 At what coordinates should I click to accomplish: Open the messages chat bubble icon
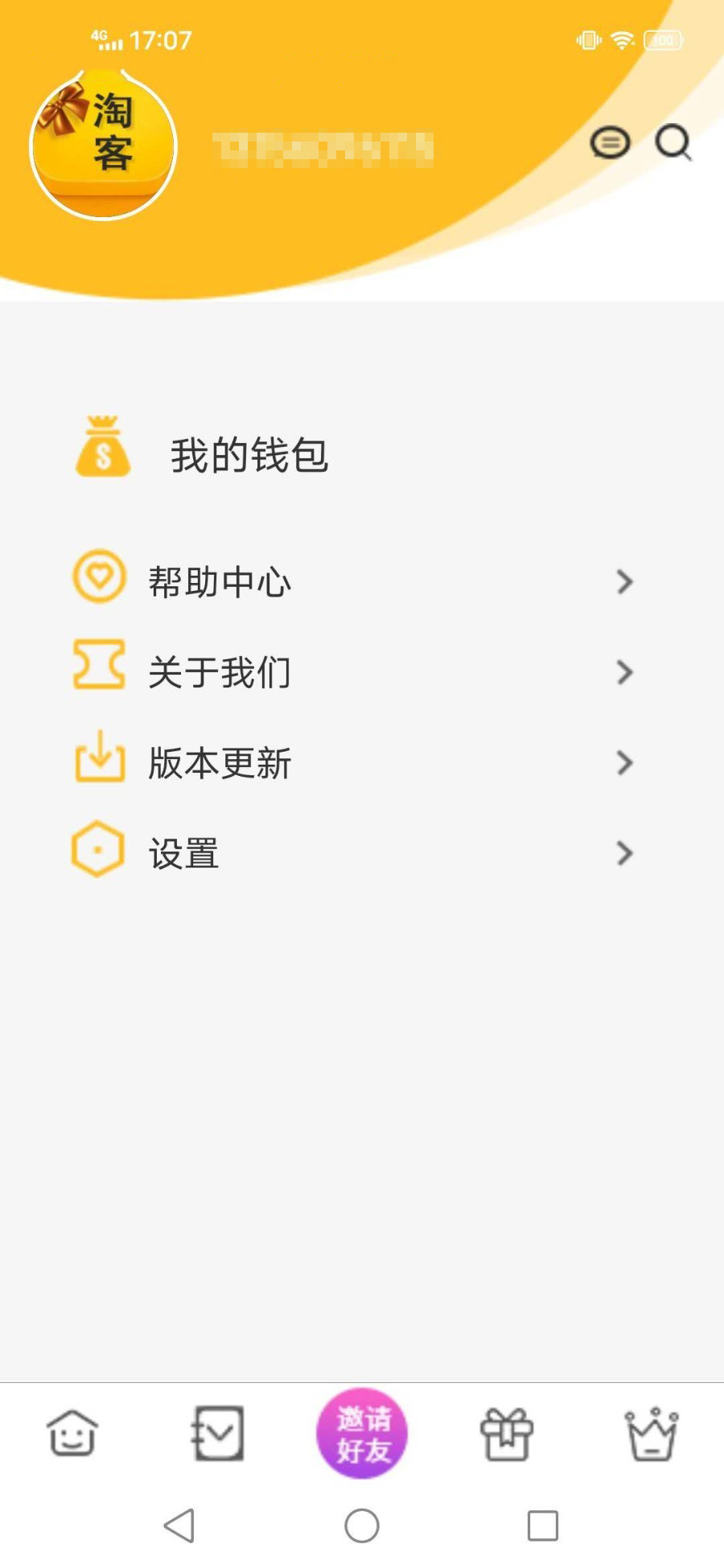click(610, 143)
